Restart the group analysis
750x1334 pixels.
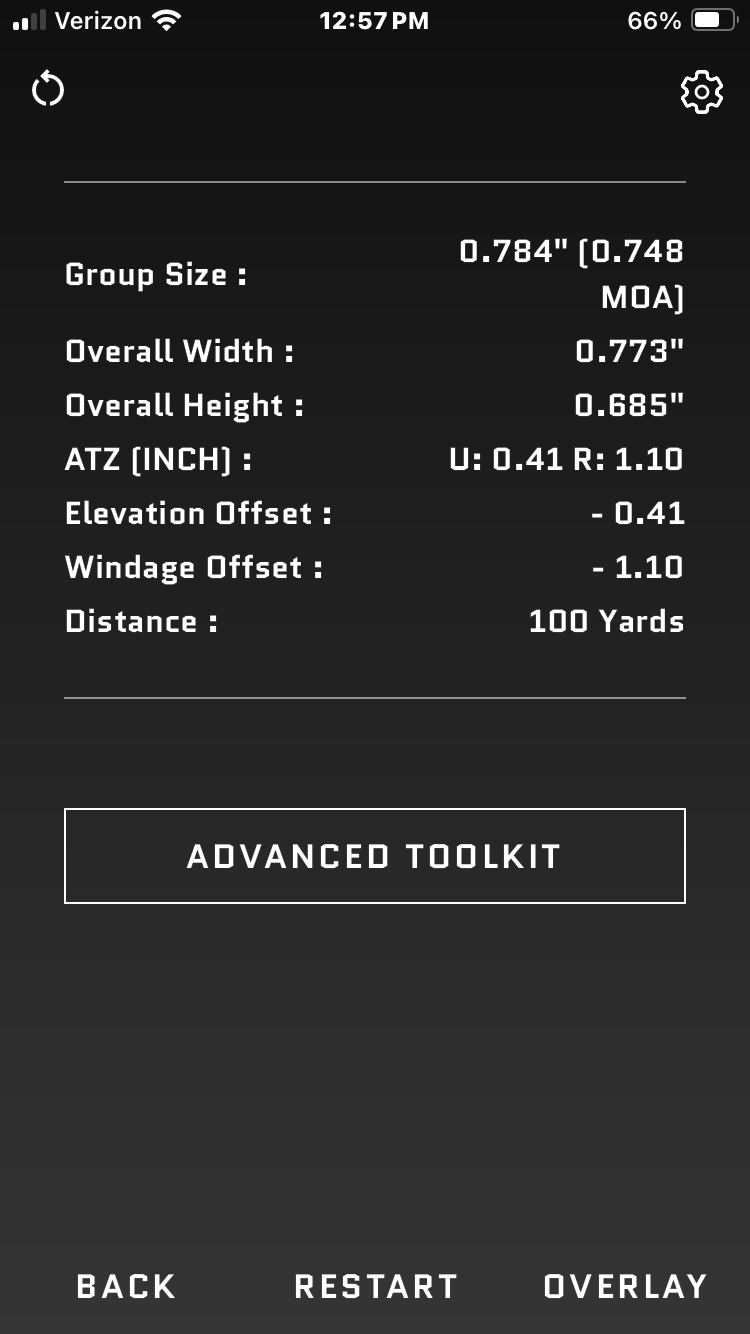point(376,1286)
